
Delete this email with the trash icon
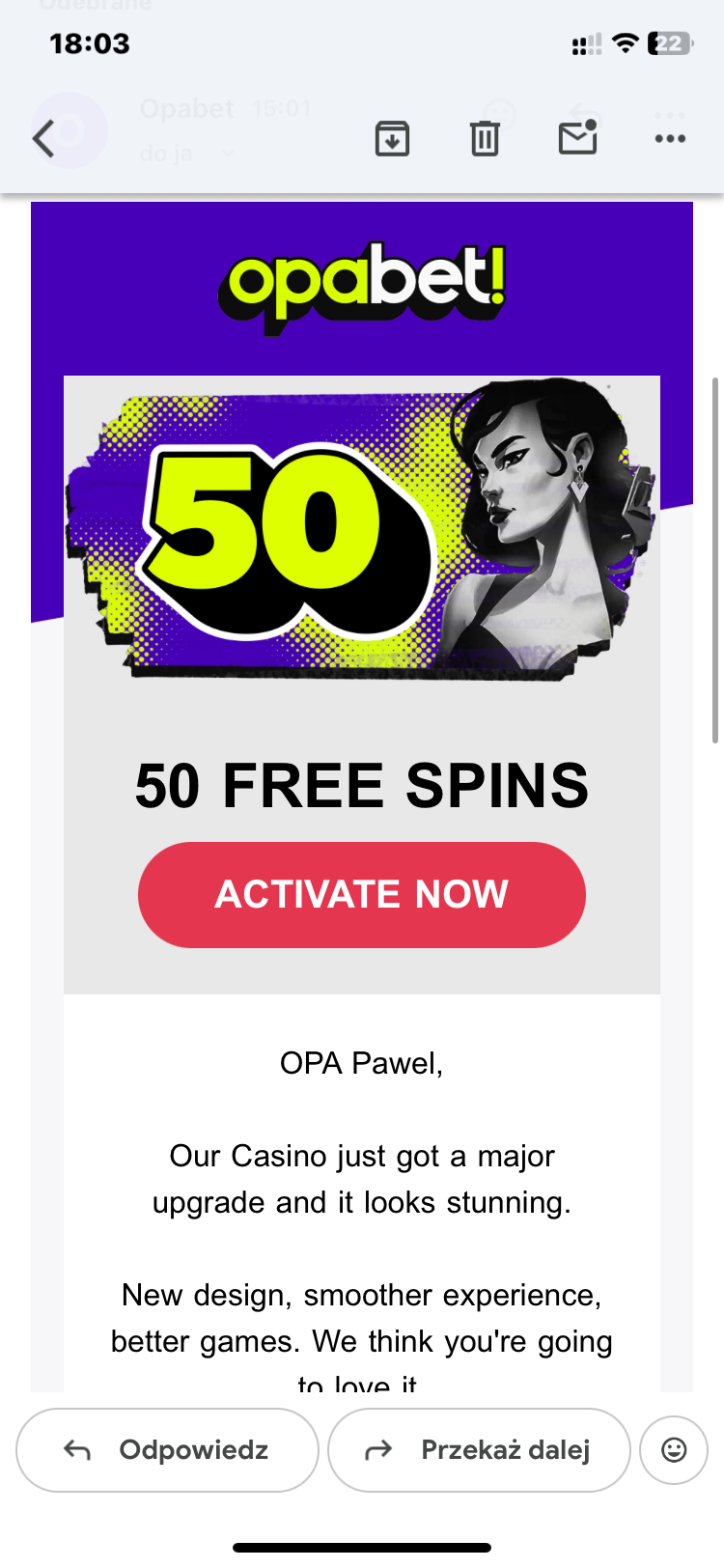pyautogui.click(x=485, y=139)
